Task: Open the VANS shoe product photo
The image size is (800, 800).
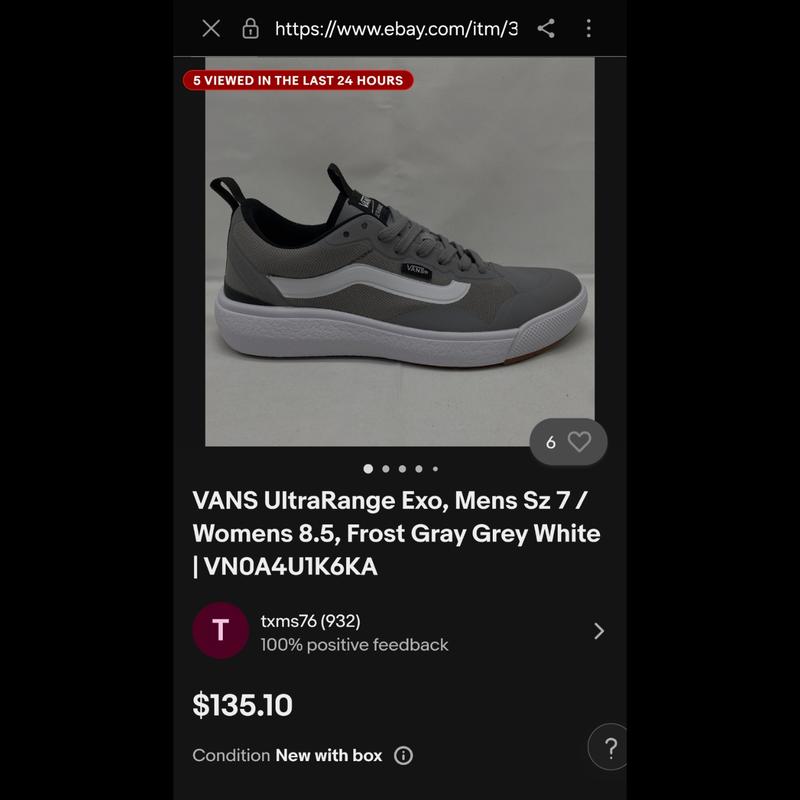Action: (x=400, y=250)
